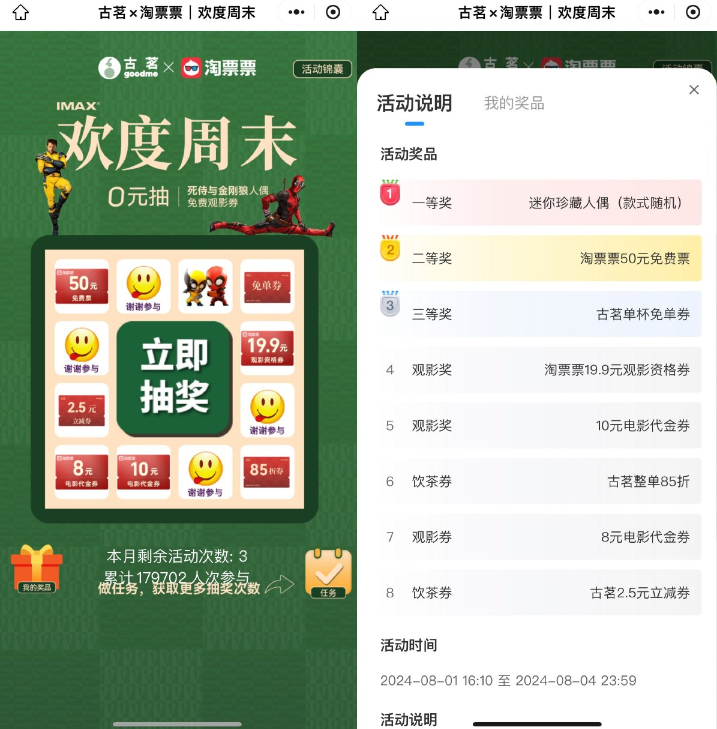
Task: Switch to the 我的奖品 tab in the popup
Action: [x=514, y=103]
